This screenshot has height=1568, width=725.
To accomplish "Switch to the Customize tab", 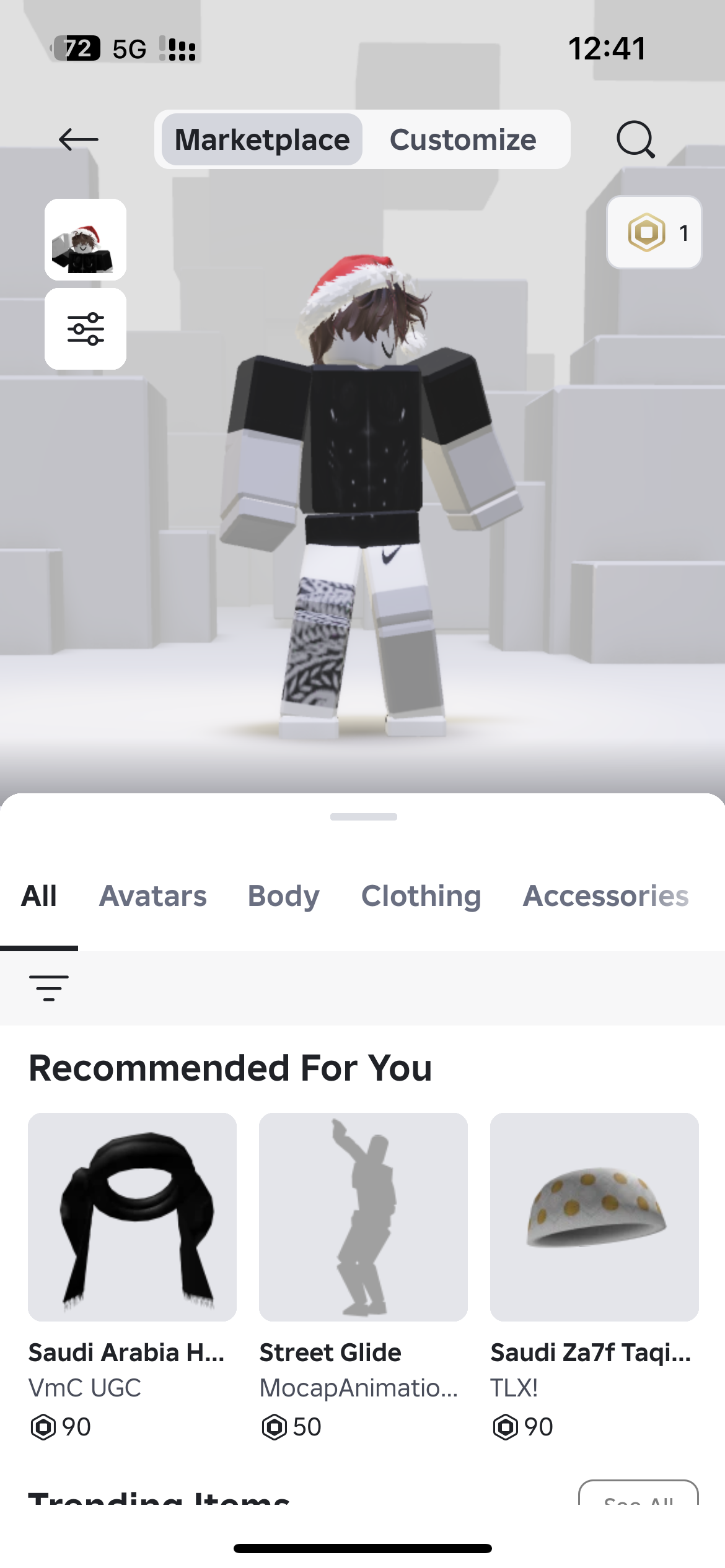I will (462, 140).
